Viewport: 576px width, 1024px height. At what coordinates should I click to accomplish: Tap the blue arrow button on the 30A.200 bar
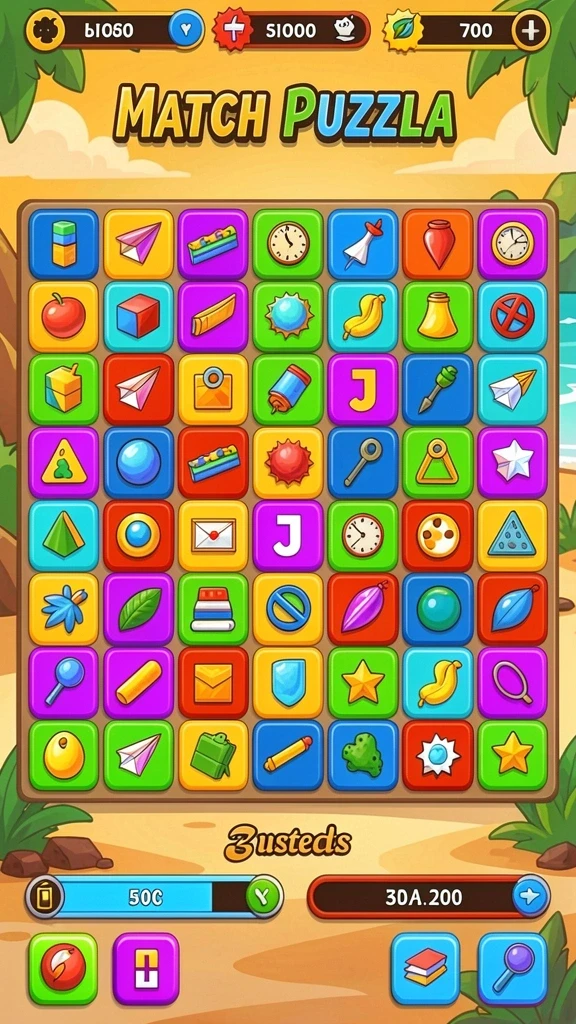[x=530, y=897]
